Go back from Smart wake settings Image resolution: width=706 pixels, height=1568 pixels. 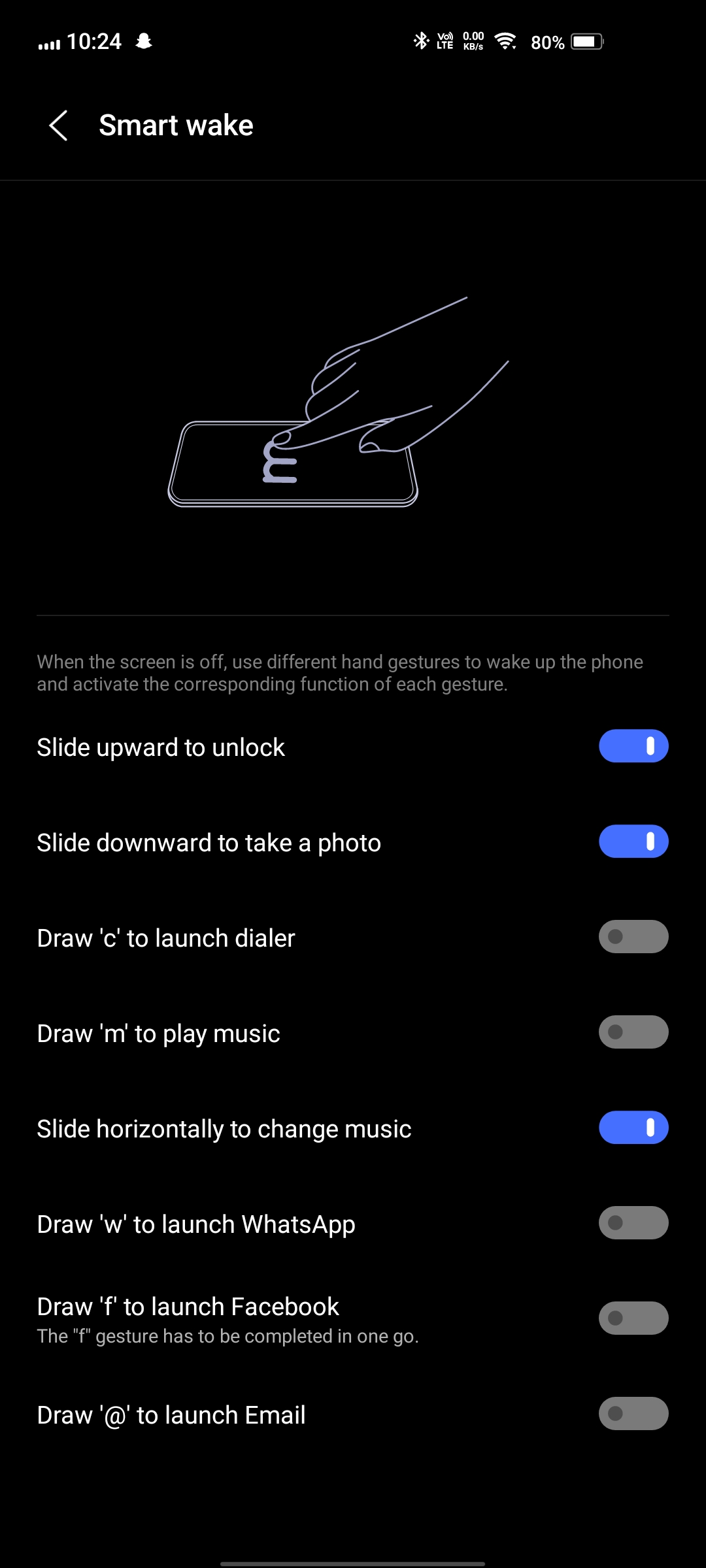[58, 125]
